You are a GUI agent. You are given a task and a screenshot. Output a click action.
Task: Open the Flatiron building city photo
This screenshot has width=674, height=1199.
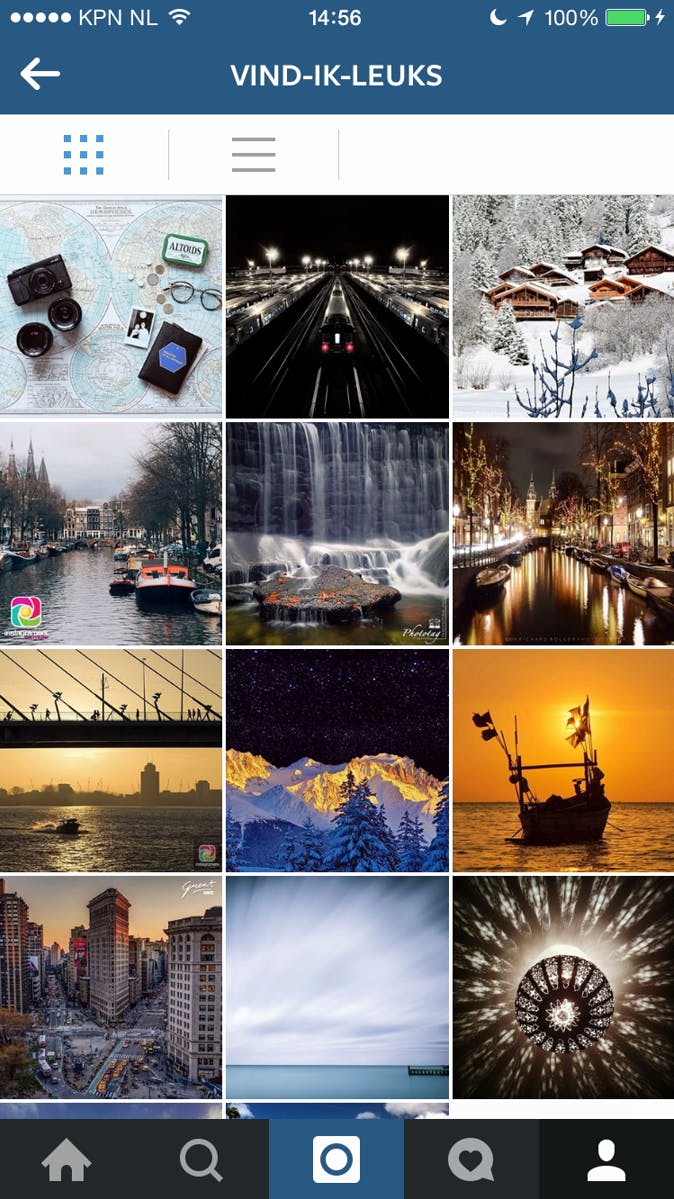tap(111, 987)
